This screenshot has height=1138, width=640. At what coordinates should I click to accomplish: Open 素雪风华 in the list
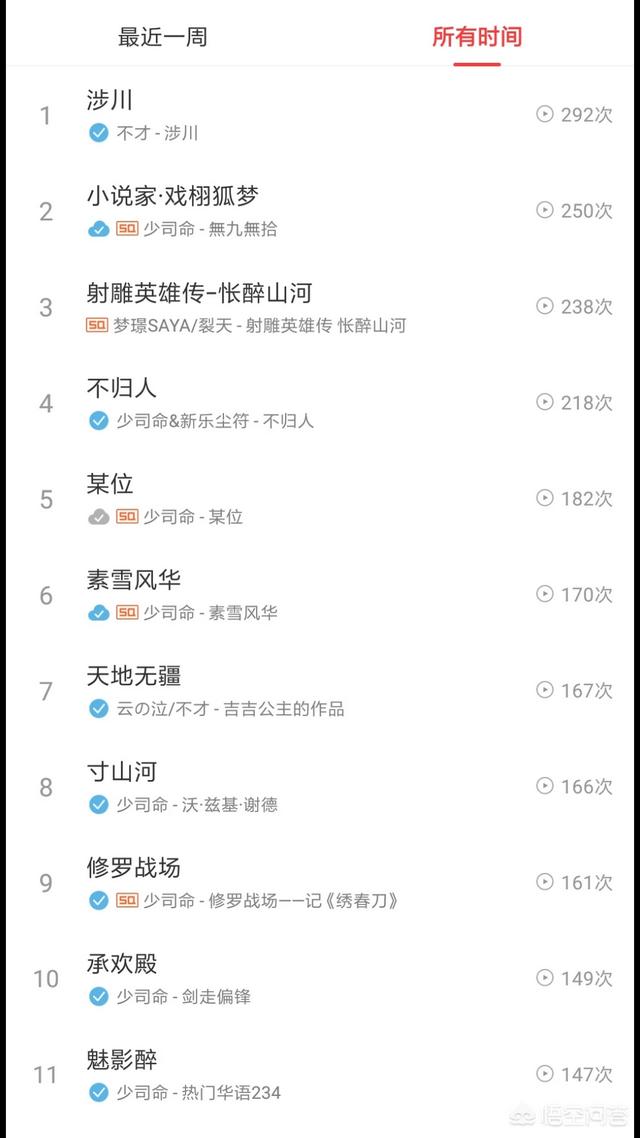[320, 594]
